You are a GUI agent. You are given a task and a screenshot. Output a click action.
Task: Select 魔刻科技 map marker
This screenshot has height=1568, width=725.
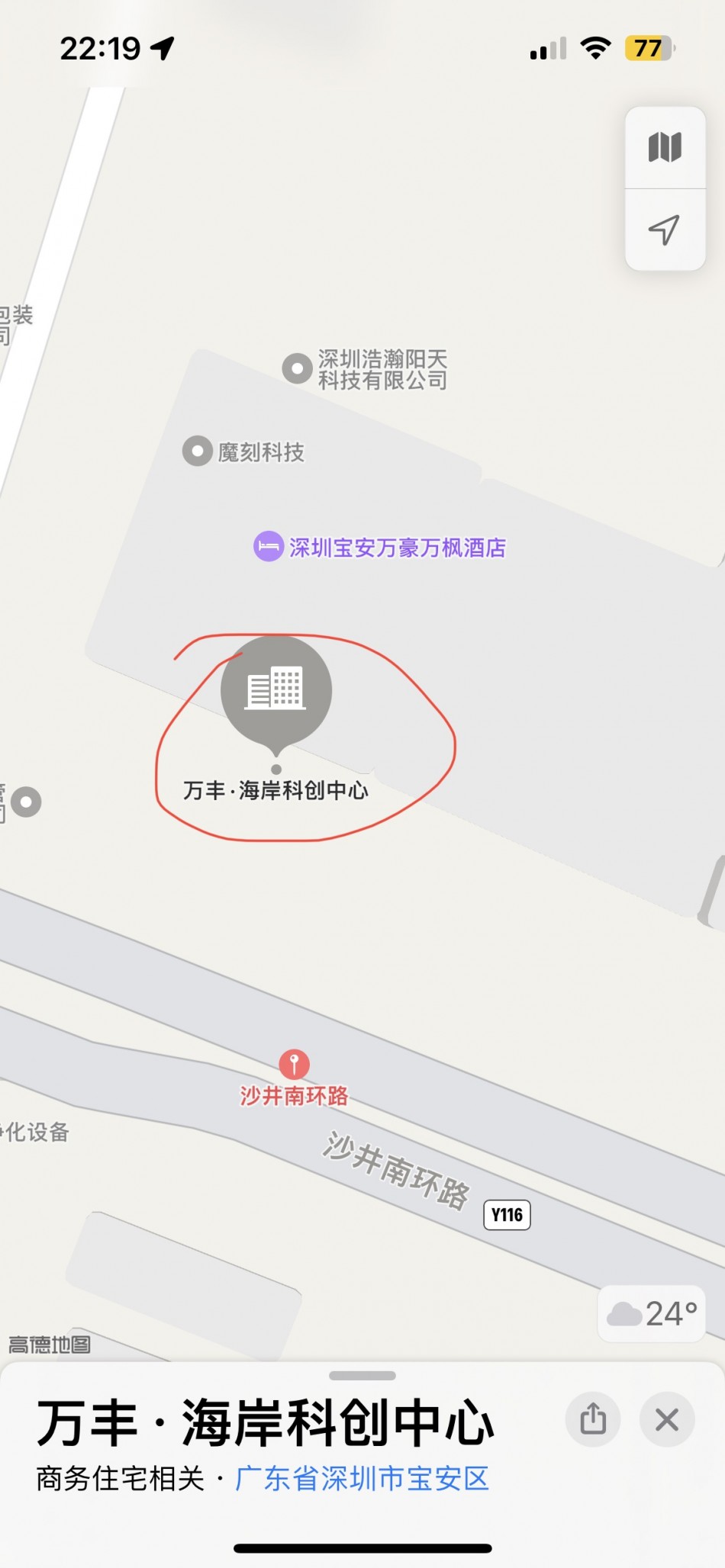pos(197,451)
